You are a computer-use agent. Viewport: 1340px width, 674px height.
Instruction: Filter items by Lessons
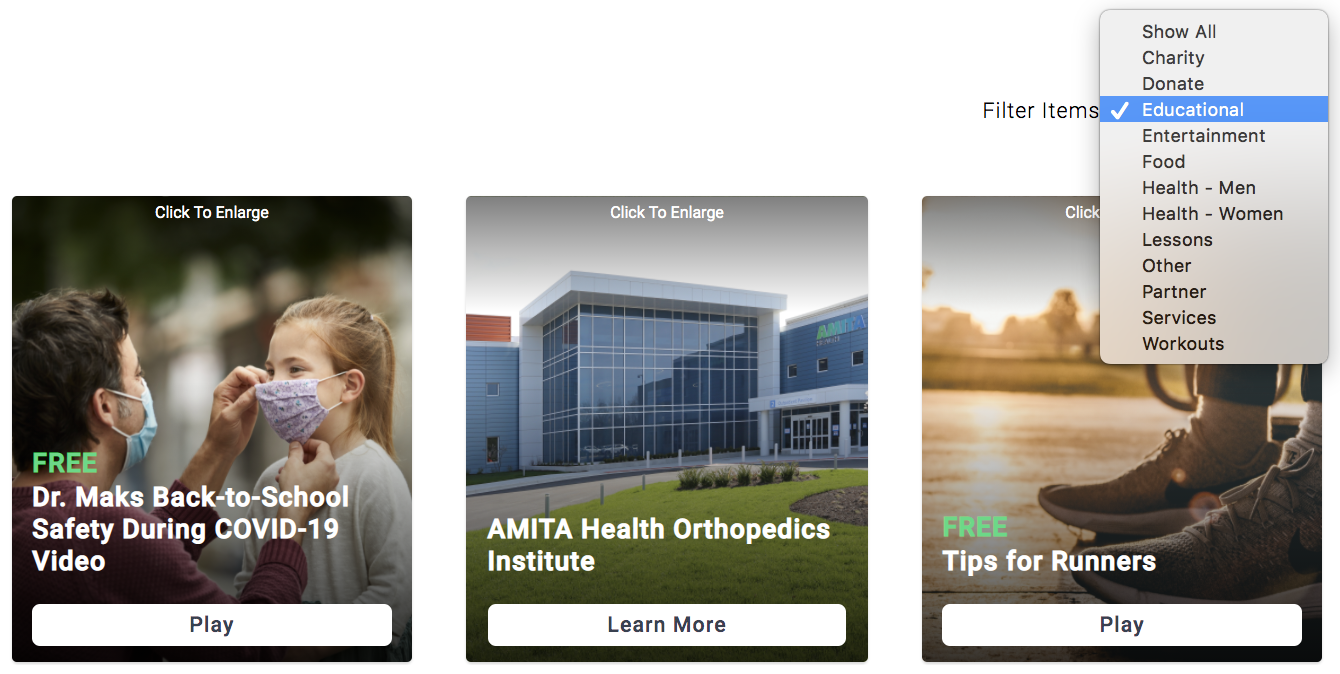pyautogui.click(x=1177, y=240)
